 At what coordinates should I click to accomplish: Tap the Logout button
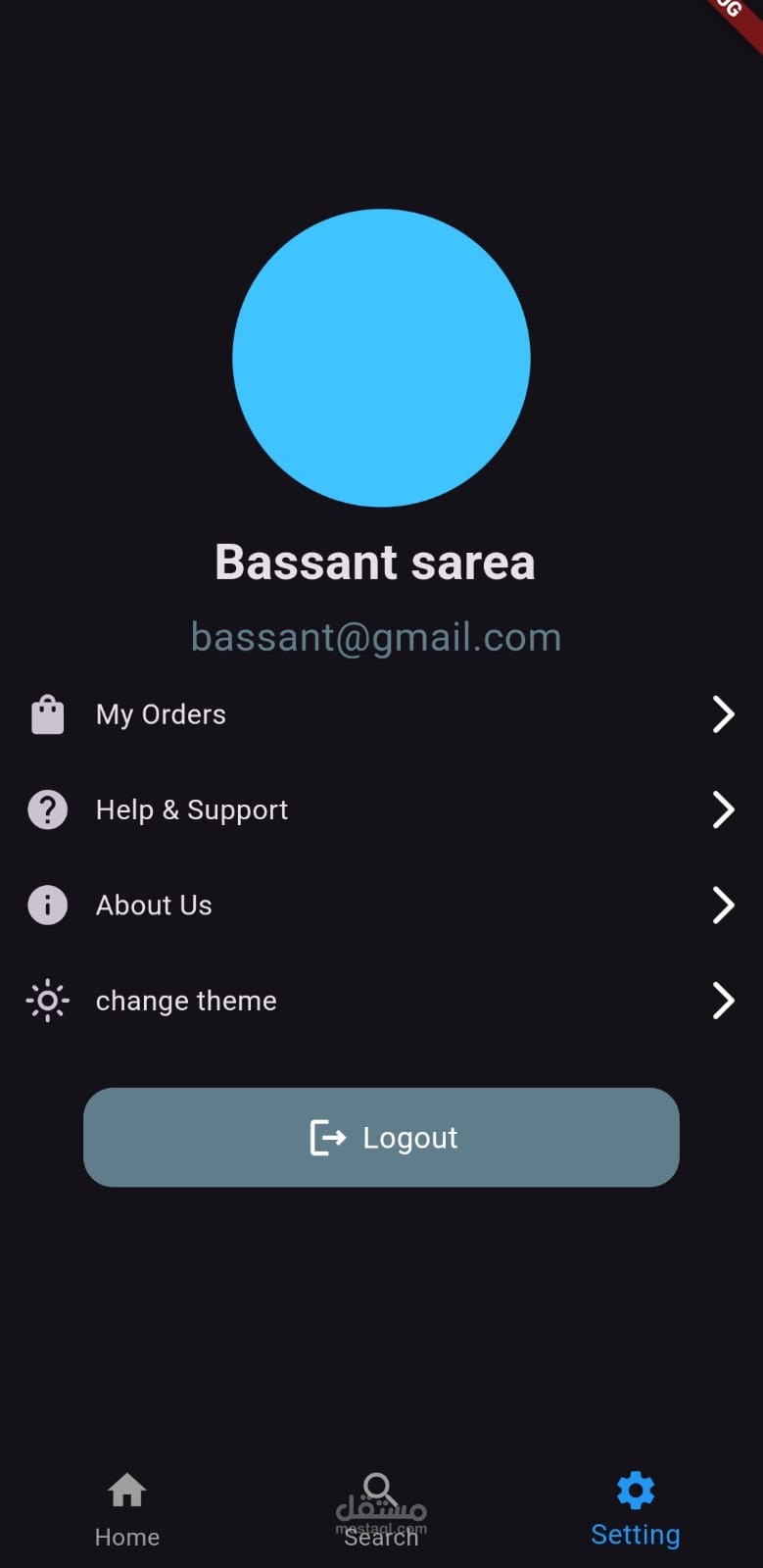(381, 1137)
